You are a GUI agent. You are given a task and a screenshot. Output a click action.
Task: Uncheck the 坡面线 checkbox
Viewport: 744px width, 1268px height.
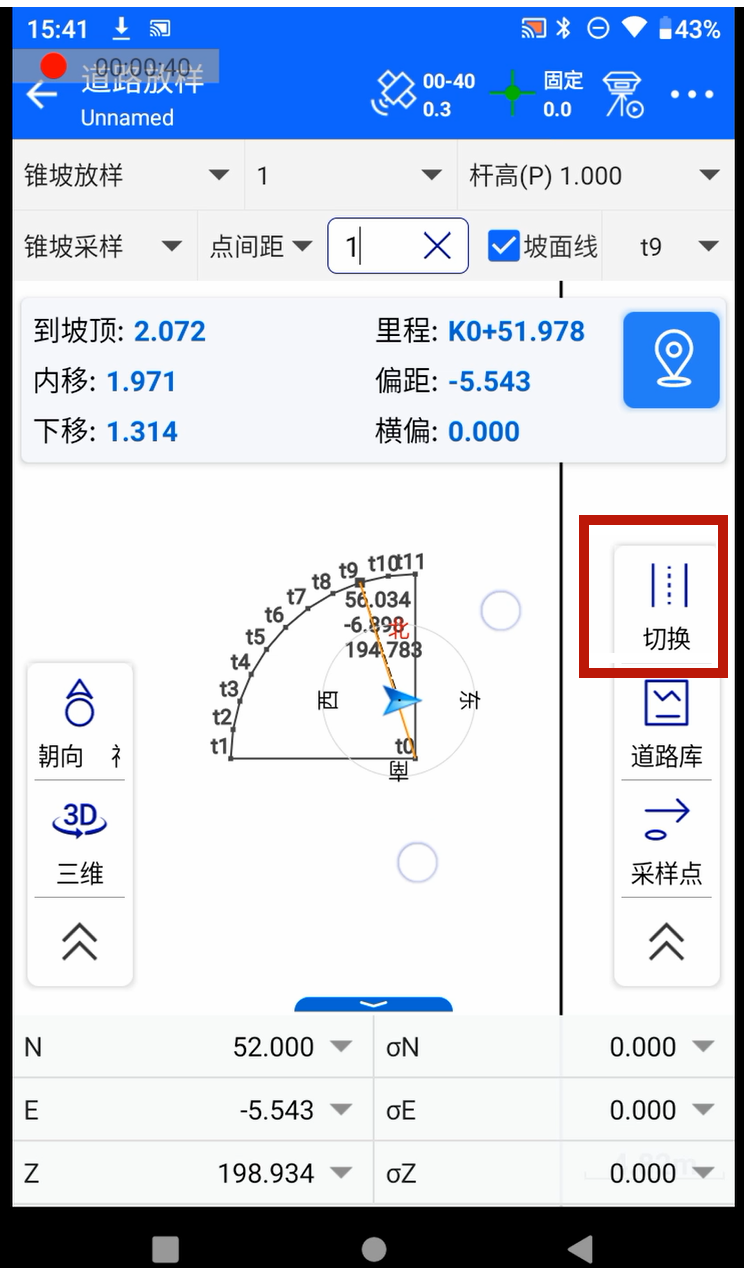(503, 246)
